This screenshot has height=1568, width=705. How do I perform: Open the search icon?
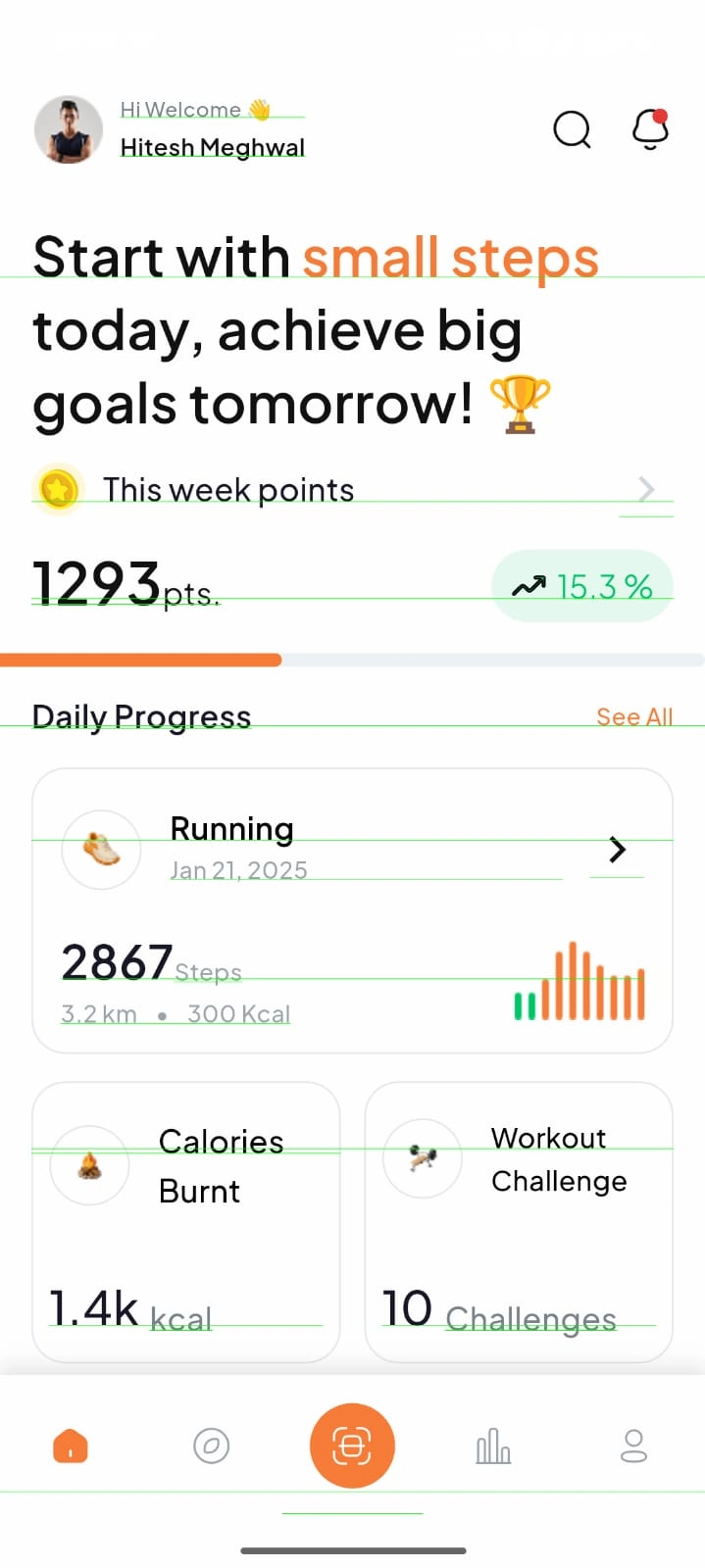pos(572,129)
